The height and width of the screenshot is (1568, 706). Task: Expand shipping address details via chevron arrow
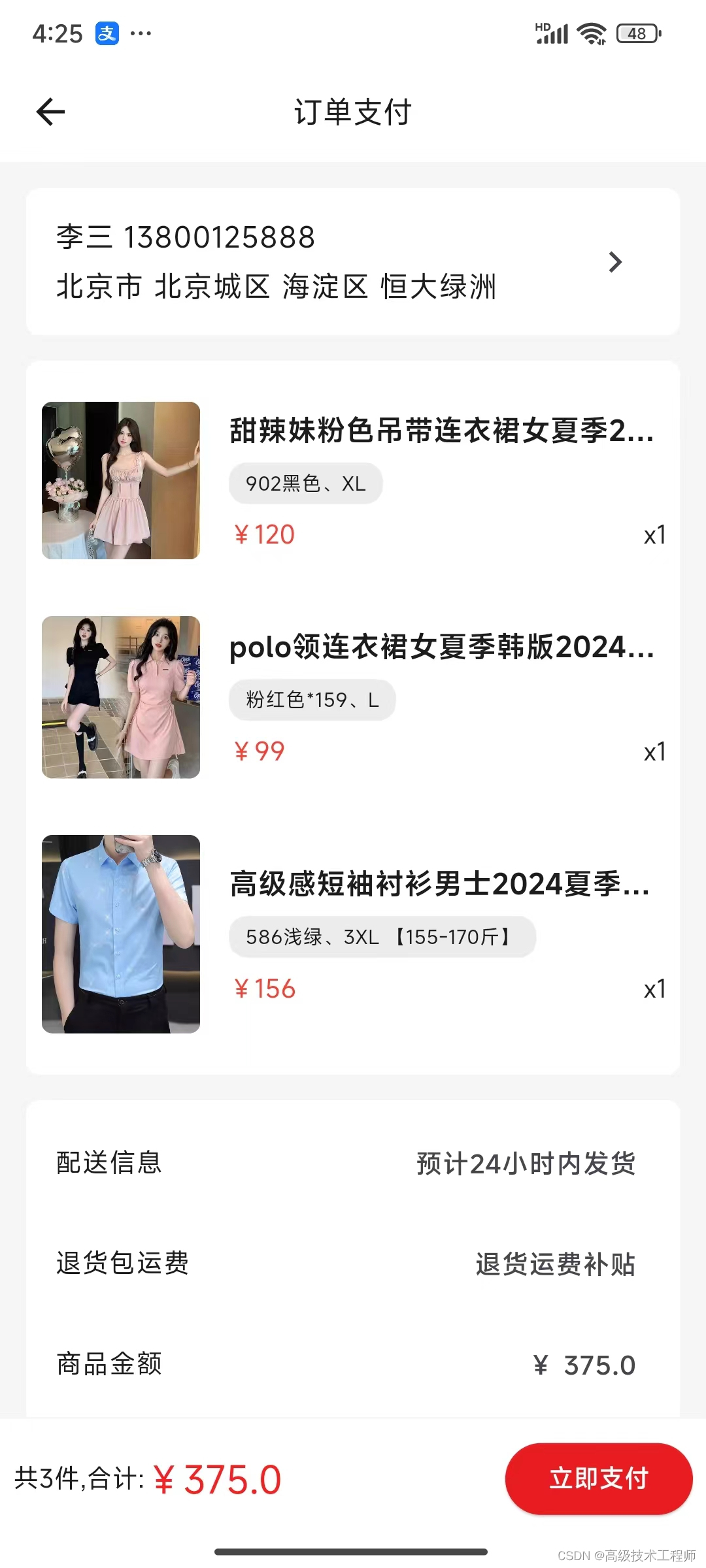click(x=615, y=262)
